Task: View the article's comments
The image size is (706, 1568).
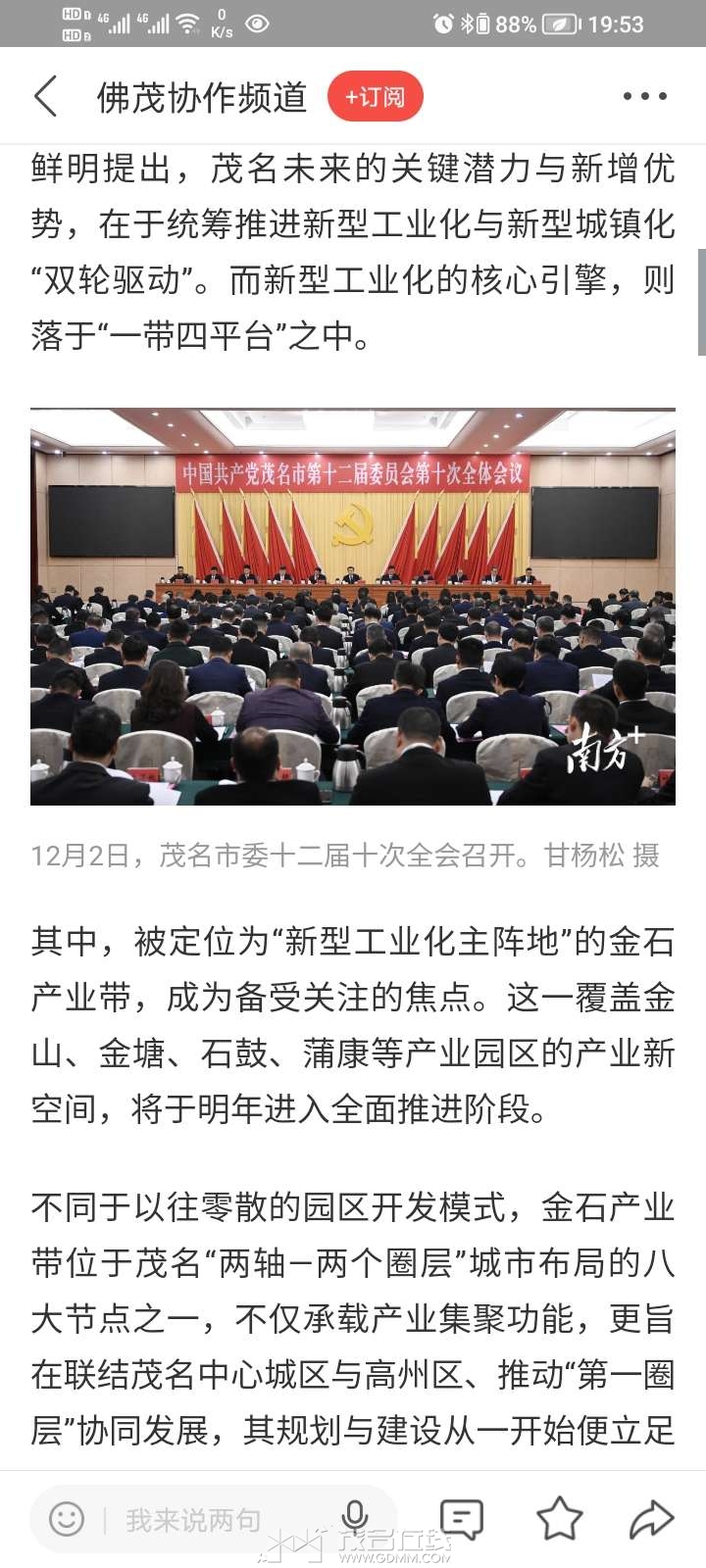Action: pyautogui.click(x=461, y=1519)
